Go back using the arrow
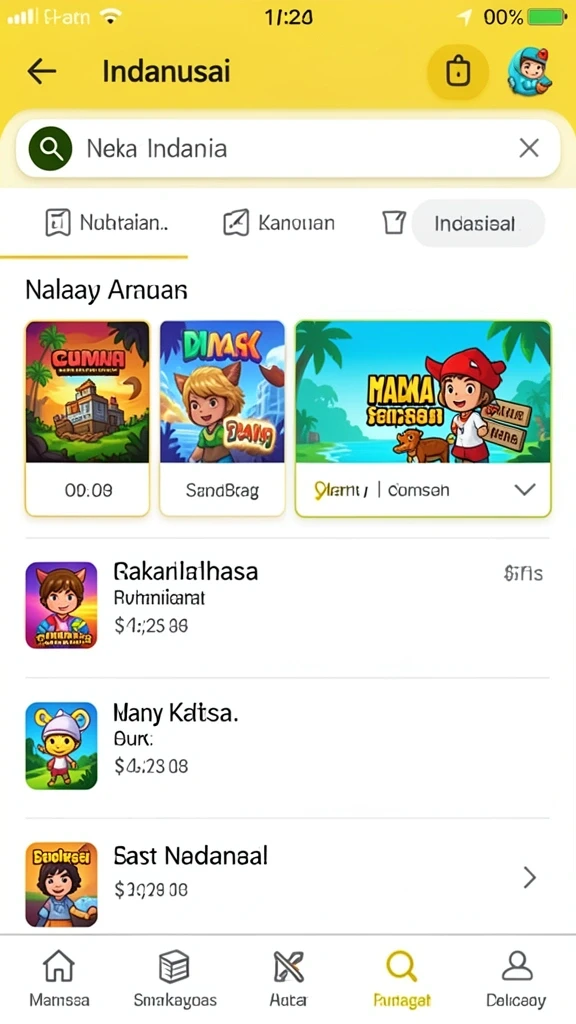This screenshot has width=576, height=1024. click(42, 71)
